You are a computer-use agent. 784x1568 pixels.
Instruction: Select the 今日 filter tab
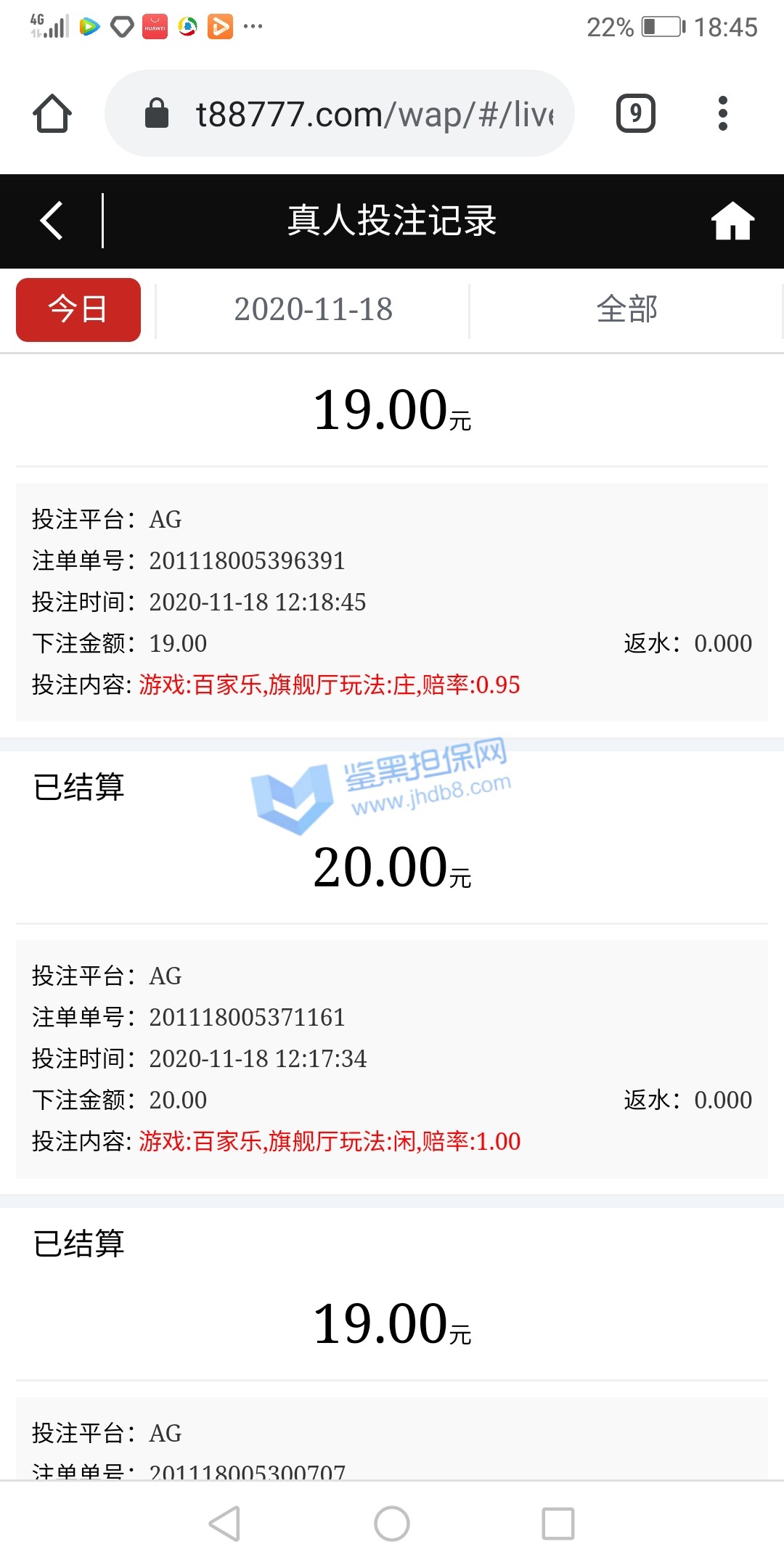pyautogui.click(x=78, y=310)
